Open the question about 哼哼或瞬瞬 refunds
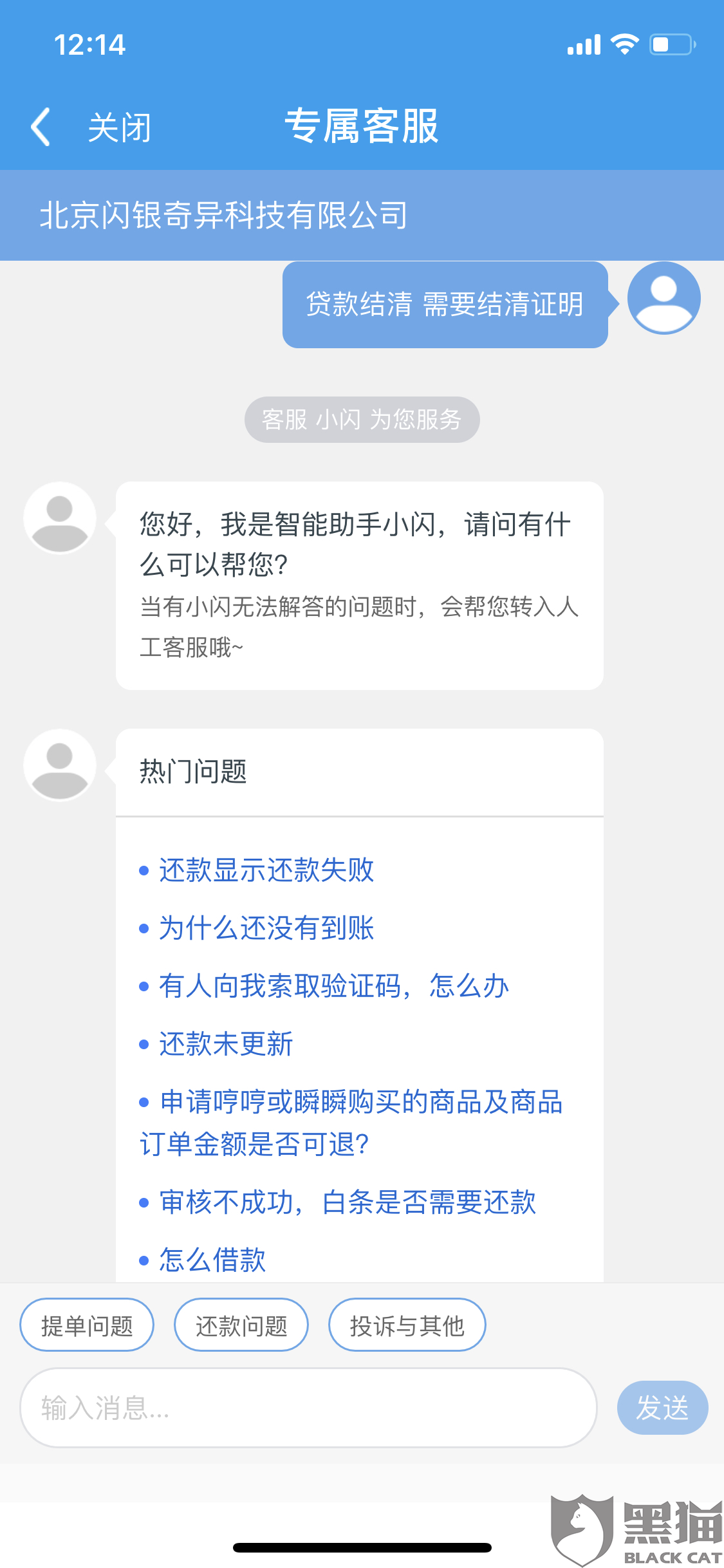 (x=351, y=1123)
